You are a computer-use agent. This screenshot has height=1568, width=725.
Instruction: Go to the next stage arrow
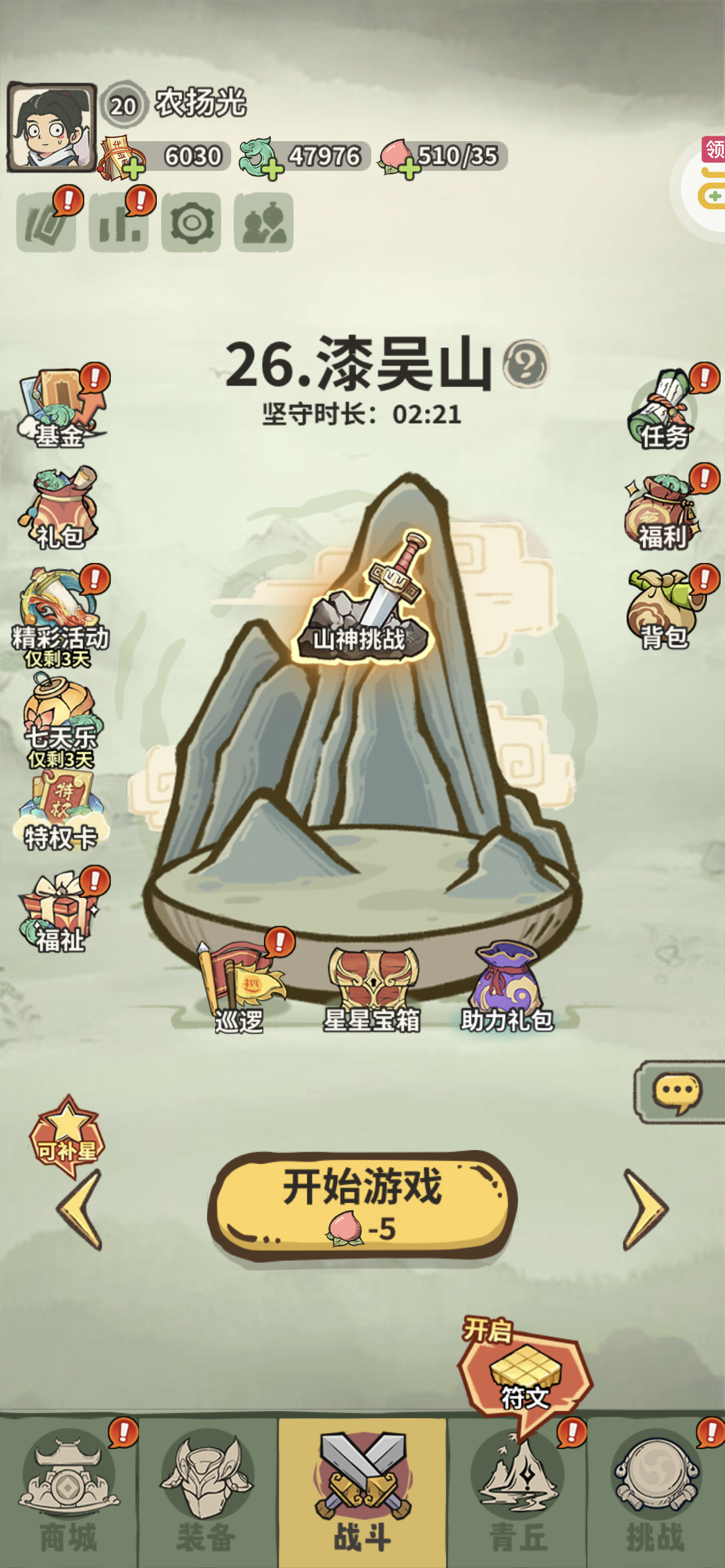(645, 1209)
